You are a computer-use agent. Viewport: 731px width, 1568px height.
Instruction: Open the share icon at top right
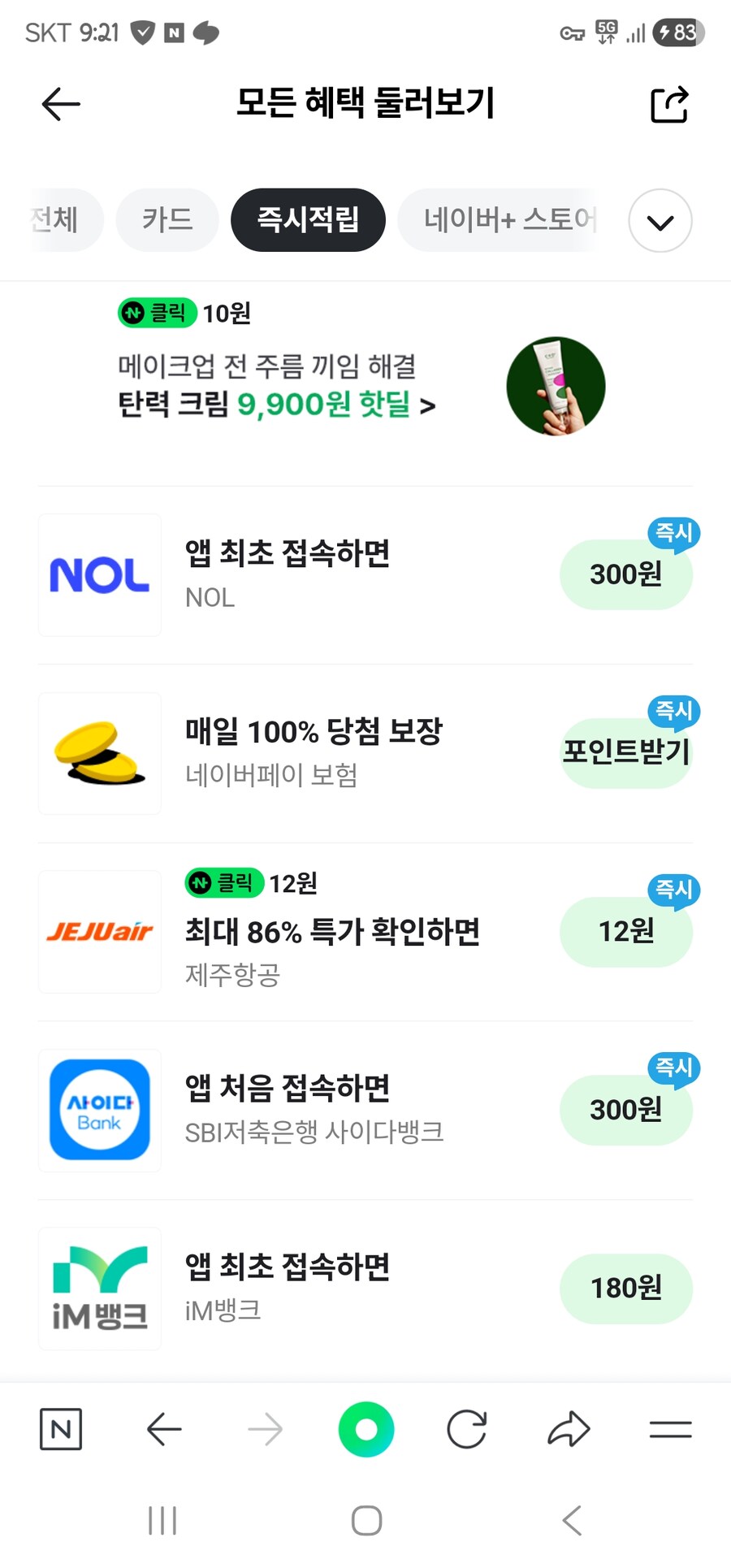(668, 103)
